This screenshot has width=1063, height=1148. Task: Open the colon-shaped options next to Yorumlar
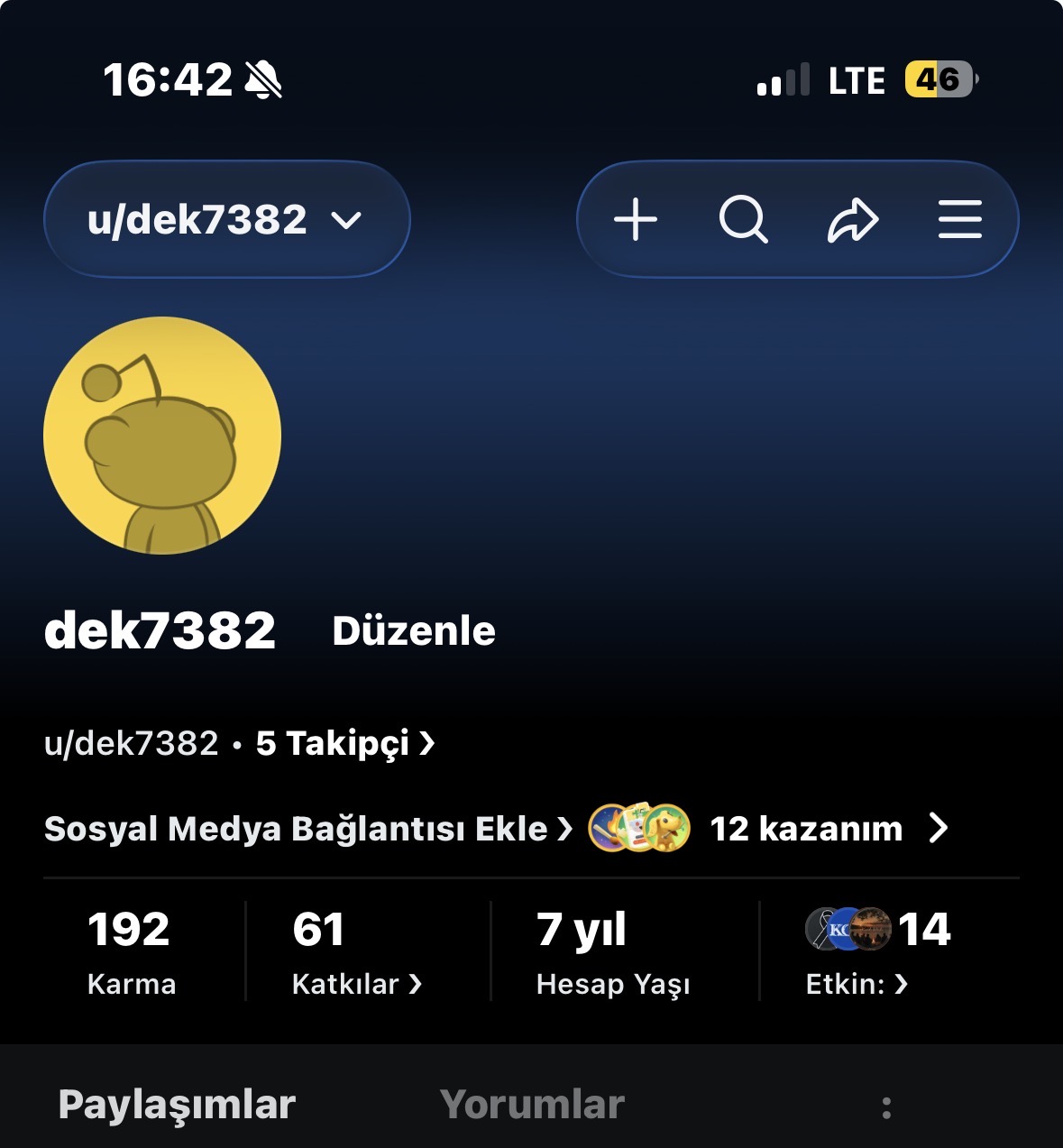887,1107
